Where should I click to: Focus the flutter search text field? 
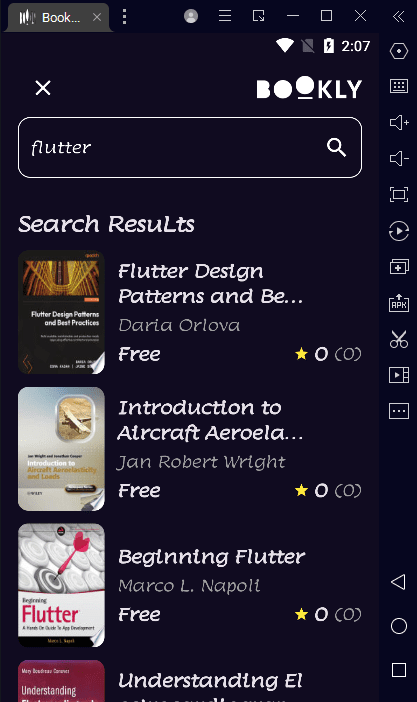(190, 147)
